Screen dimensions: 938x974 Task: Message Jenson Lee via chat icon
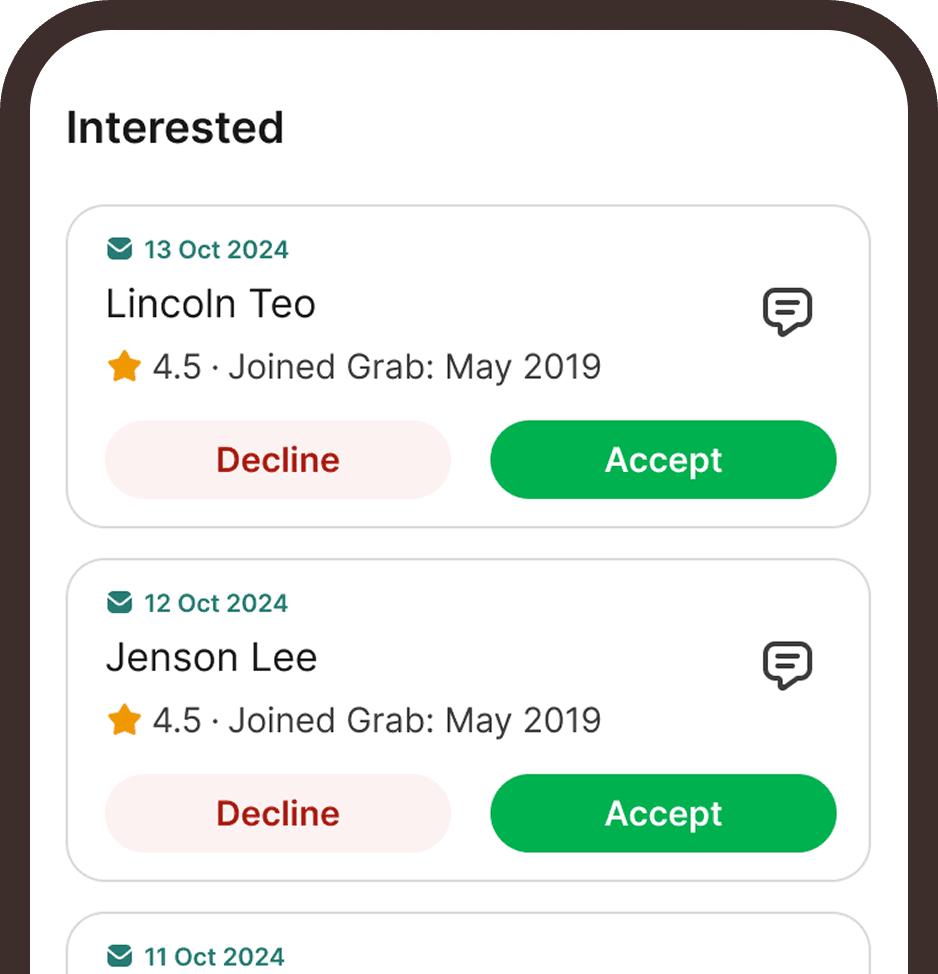tap(787, 665)
